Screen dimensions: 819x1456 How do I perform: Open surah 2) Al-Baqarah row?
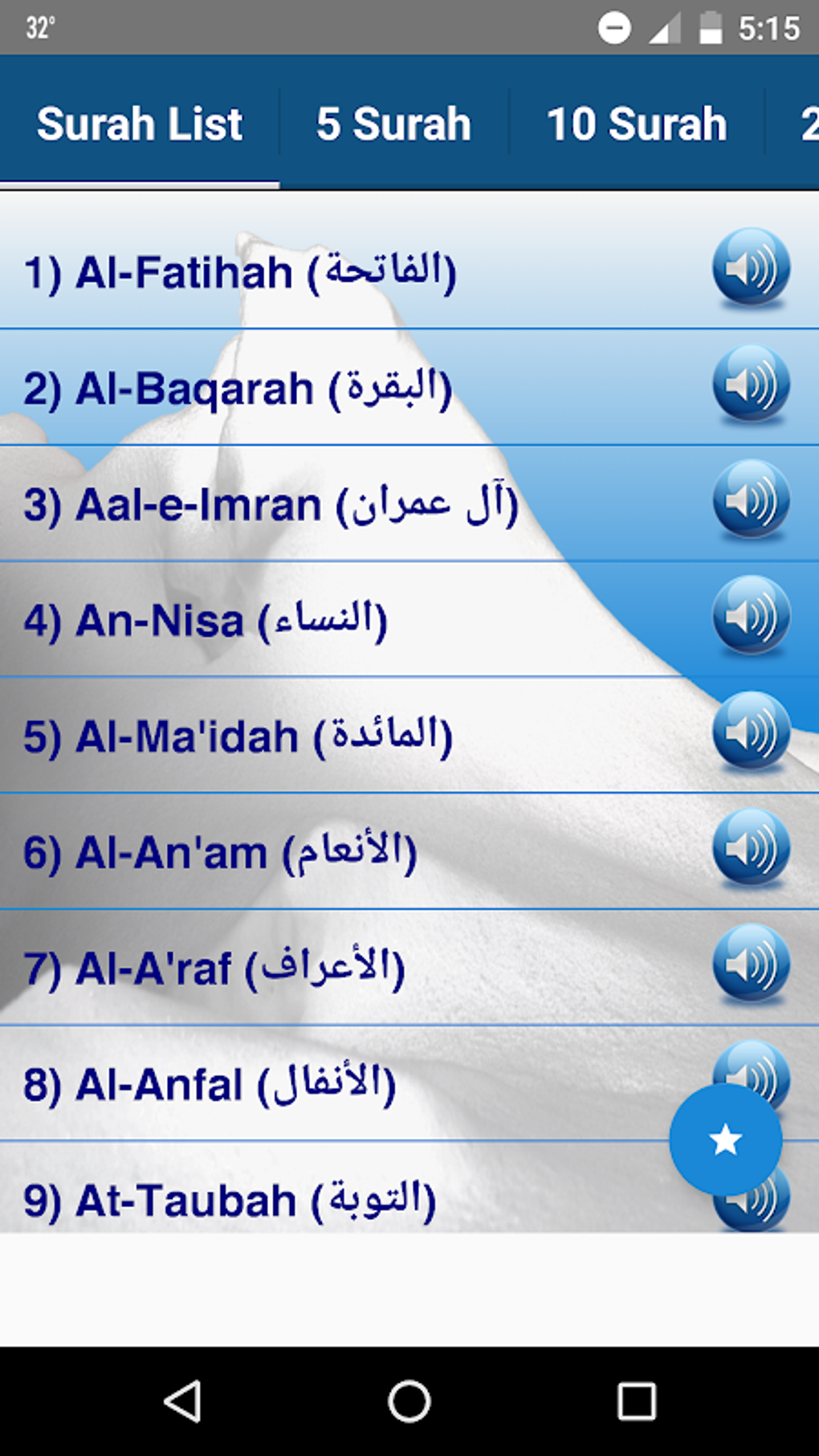238,388
